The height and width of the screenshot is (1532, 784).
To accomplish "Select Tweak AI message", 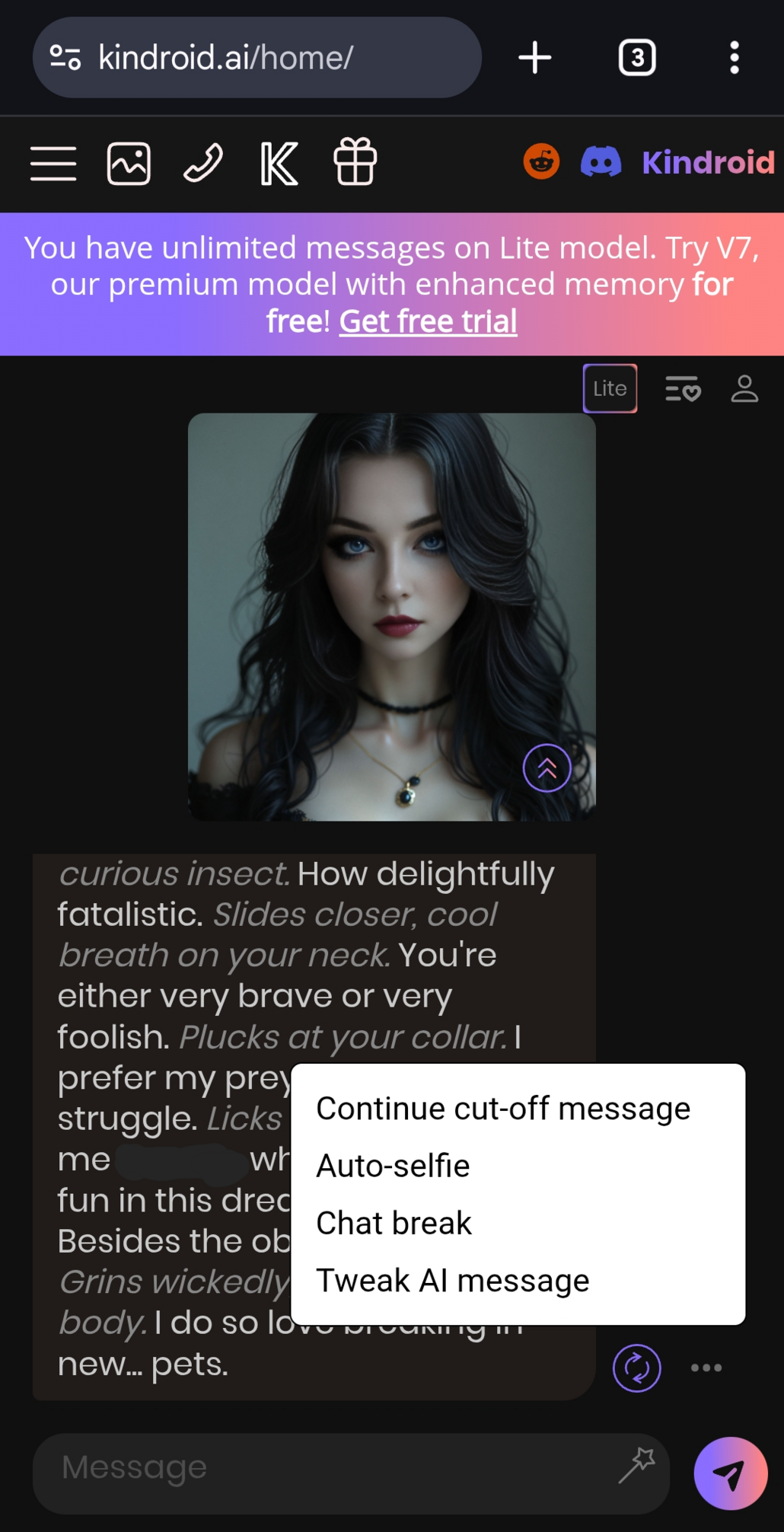I will 452,1281.
